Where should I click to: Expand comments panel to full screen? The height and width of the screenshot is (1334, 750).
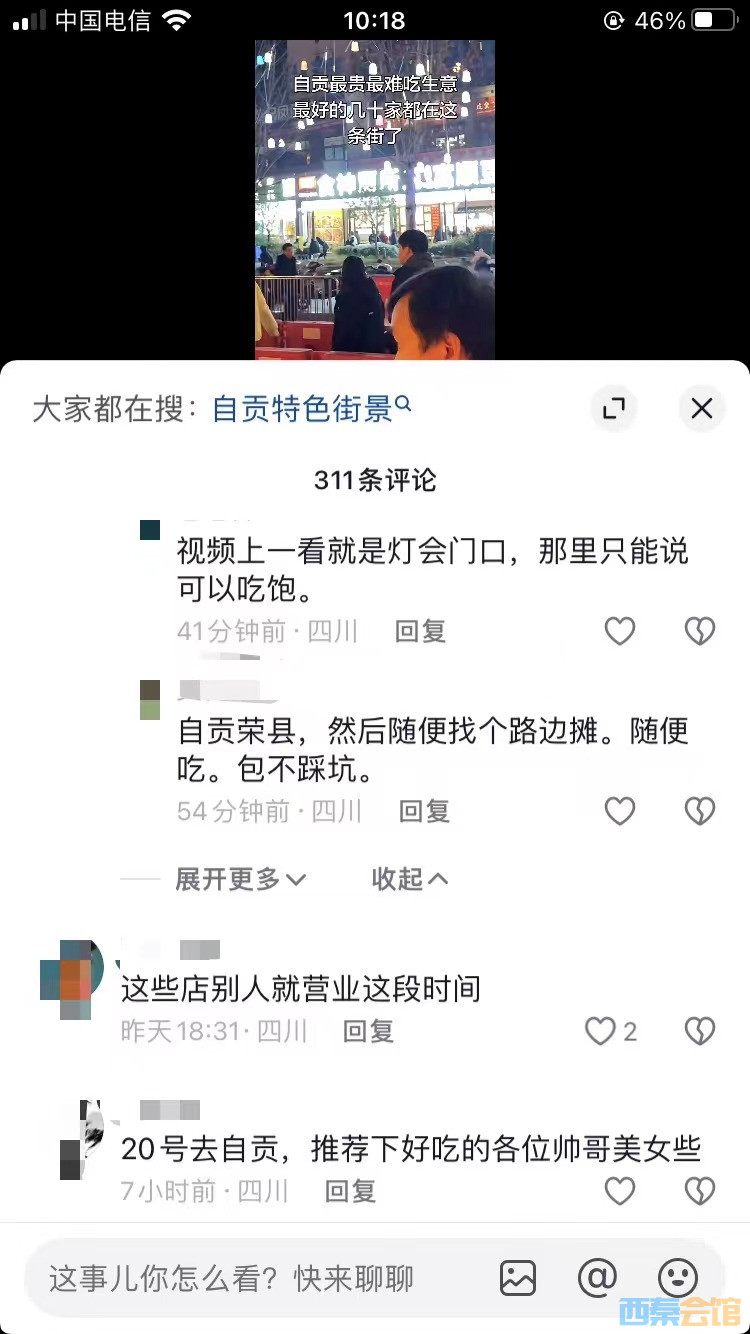(x=613, y=408)
